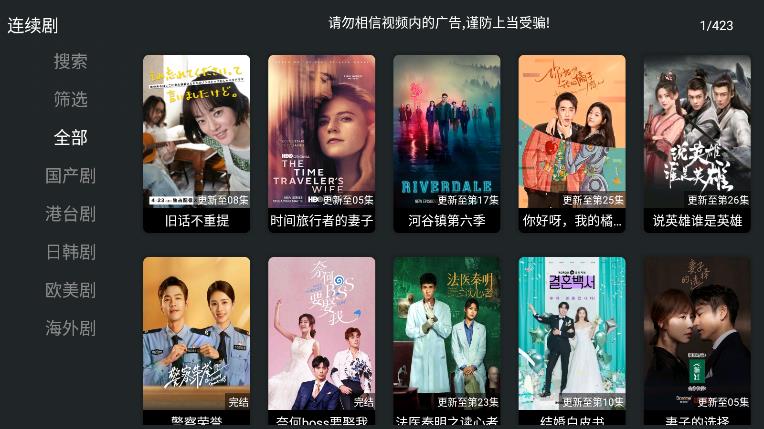Open the 妻子的选择 poster
This screenshot has width=764, height=429.
(697, 335)
